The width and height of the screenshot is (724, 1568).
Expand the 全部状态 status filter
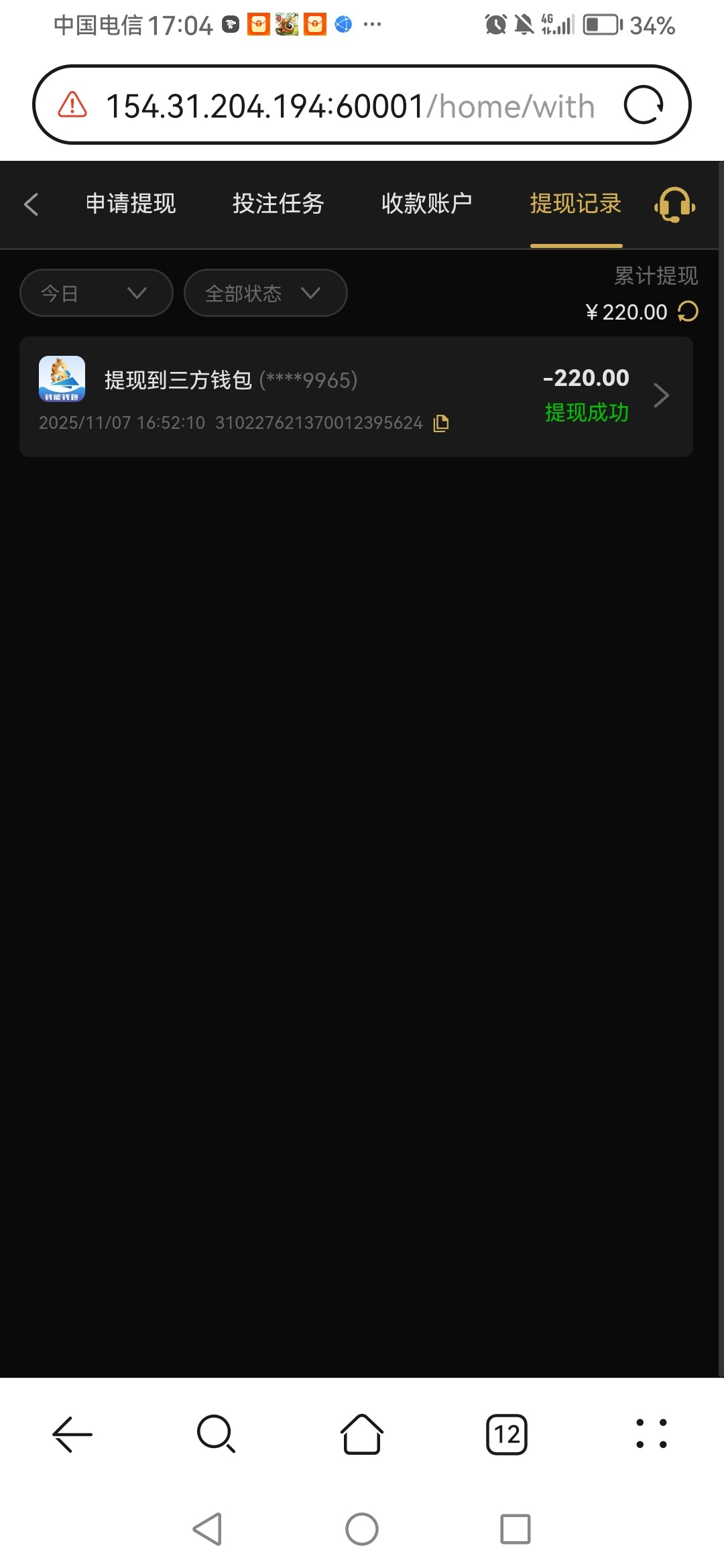click(265, 293)
